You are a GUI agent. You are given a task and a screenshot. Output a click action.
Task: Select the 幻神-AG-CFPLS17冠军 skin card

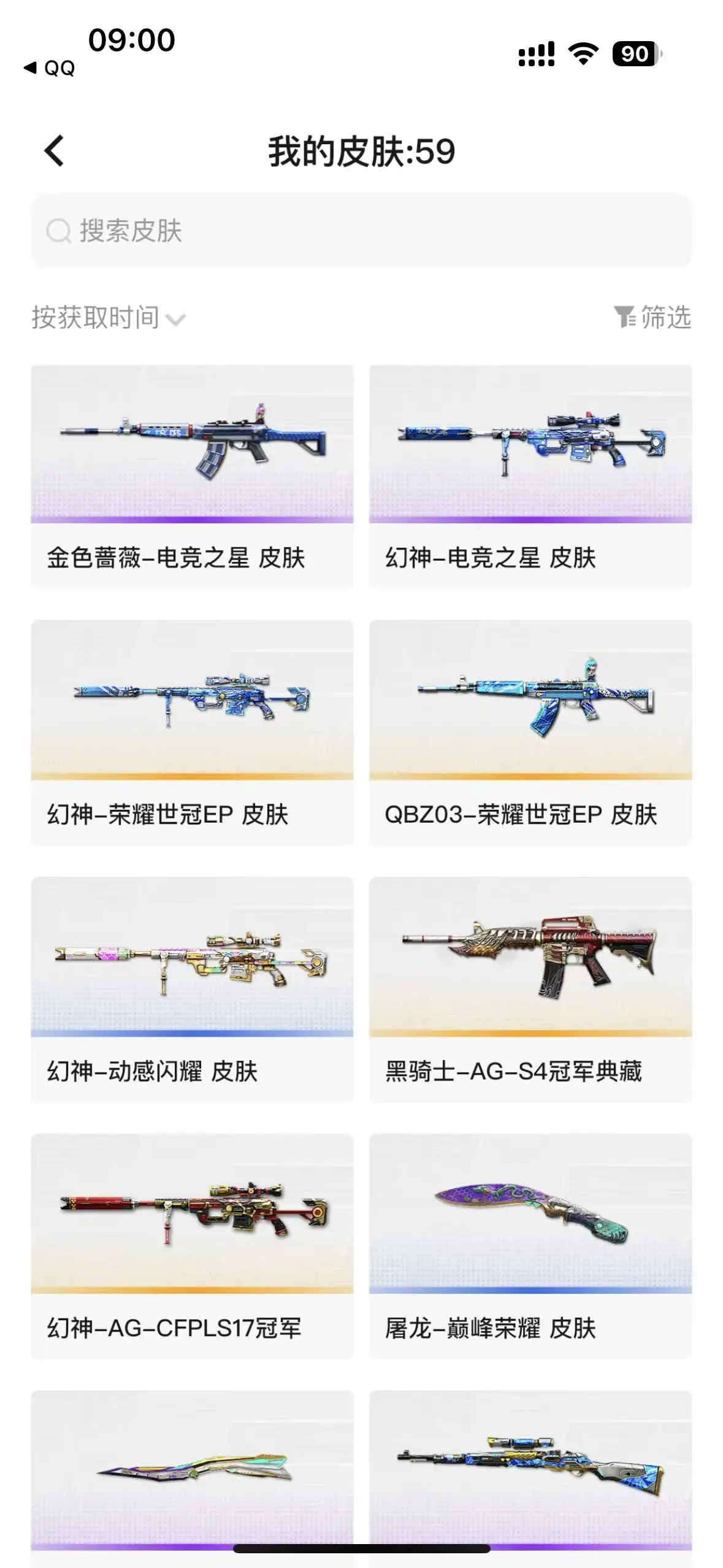(192, 1245)
